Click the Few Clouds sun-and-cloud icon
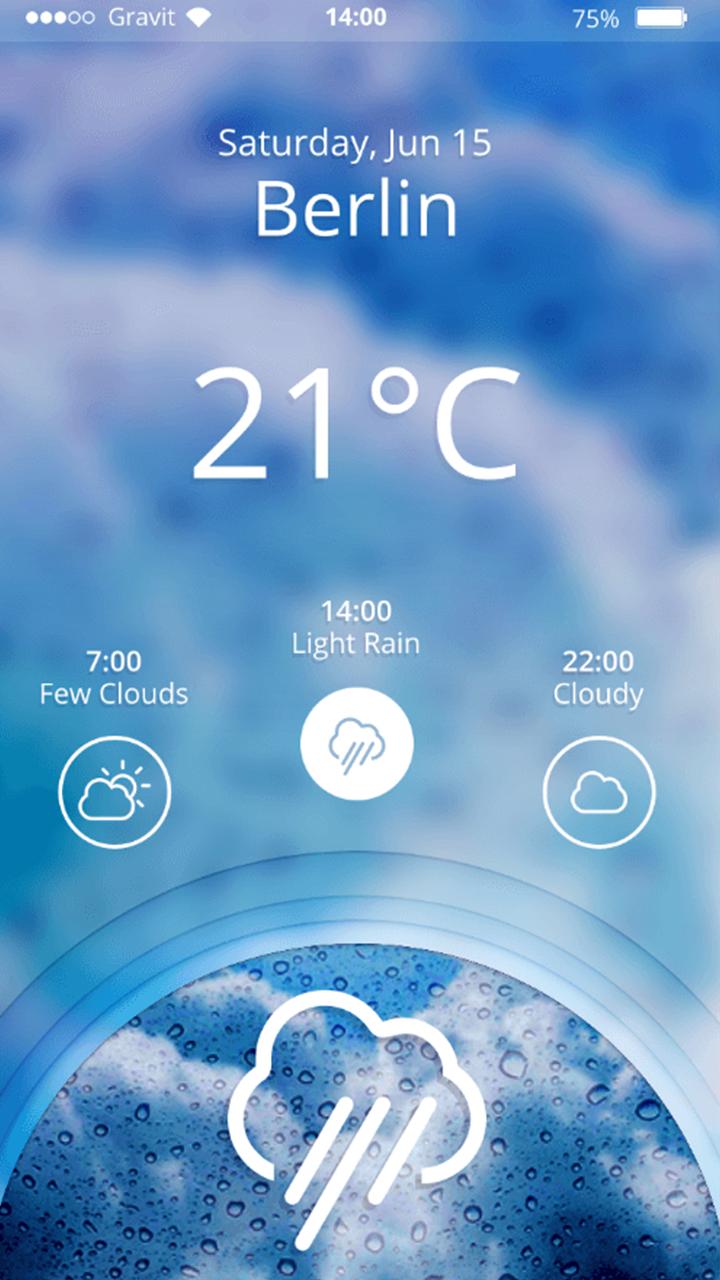This screenshot has width=720, height=1280. point(114,790)
